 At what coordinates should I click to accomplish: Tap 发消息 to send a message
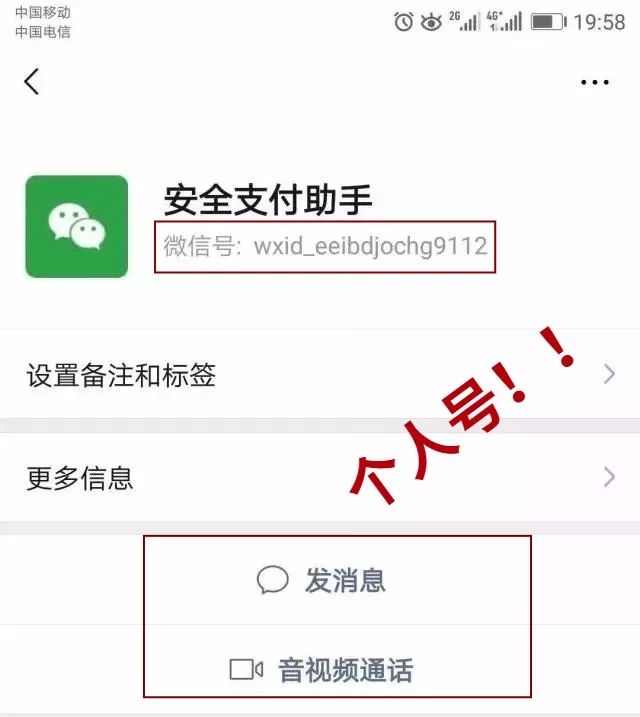[321, 580]
